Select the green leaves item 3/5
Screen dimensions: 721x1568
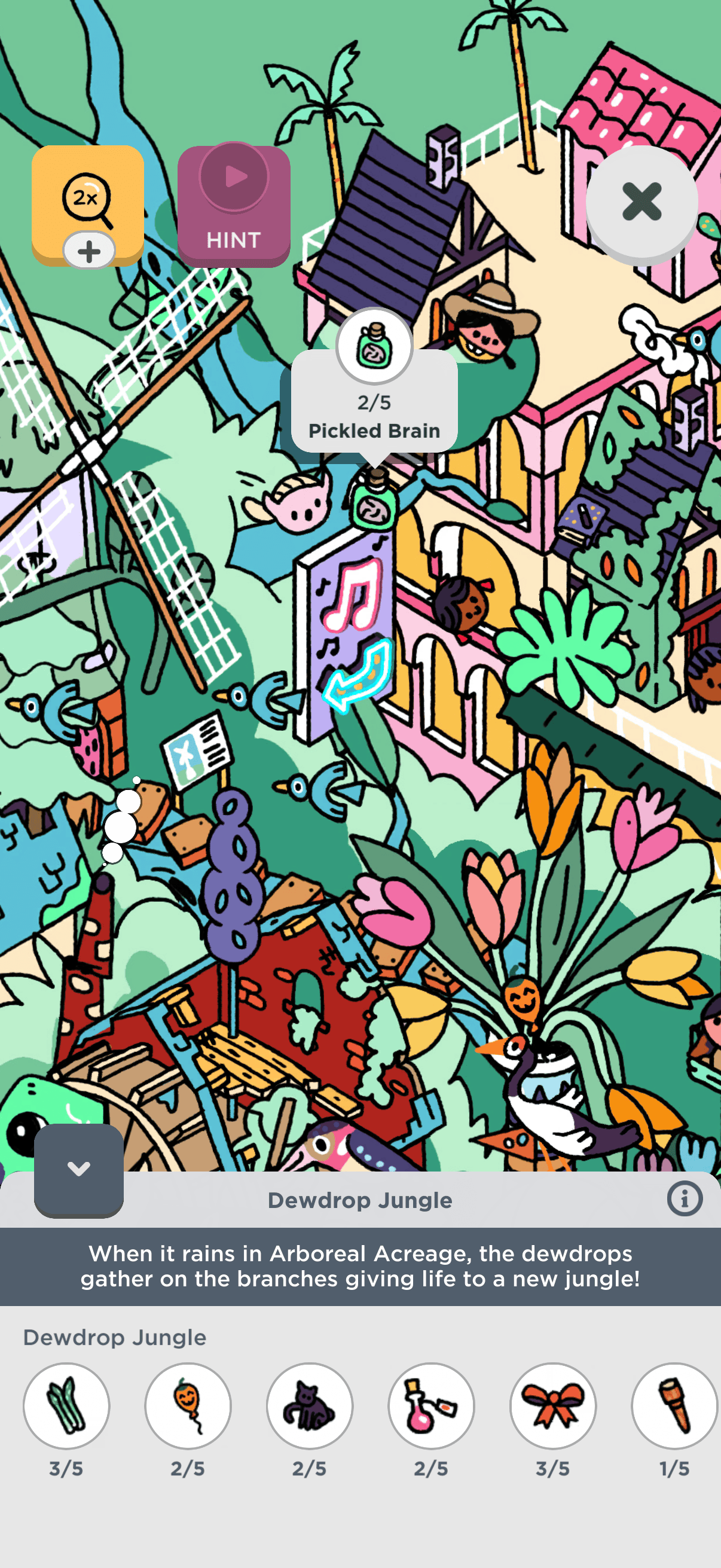click(66, 1405)
